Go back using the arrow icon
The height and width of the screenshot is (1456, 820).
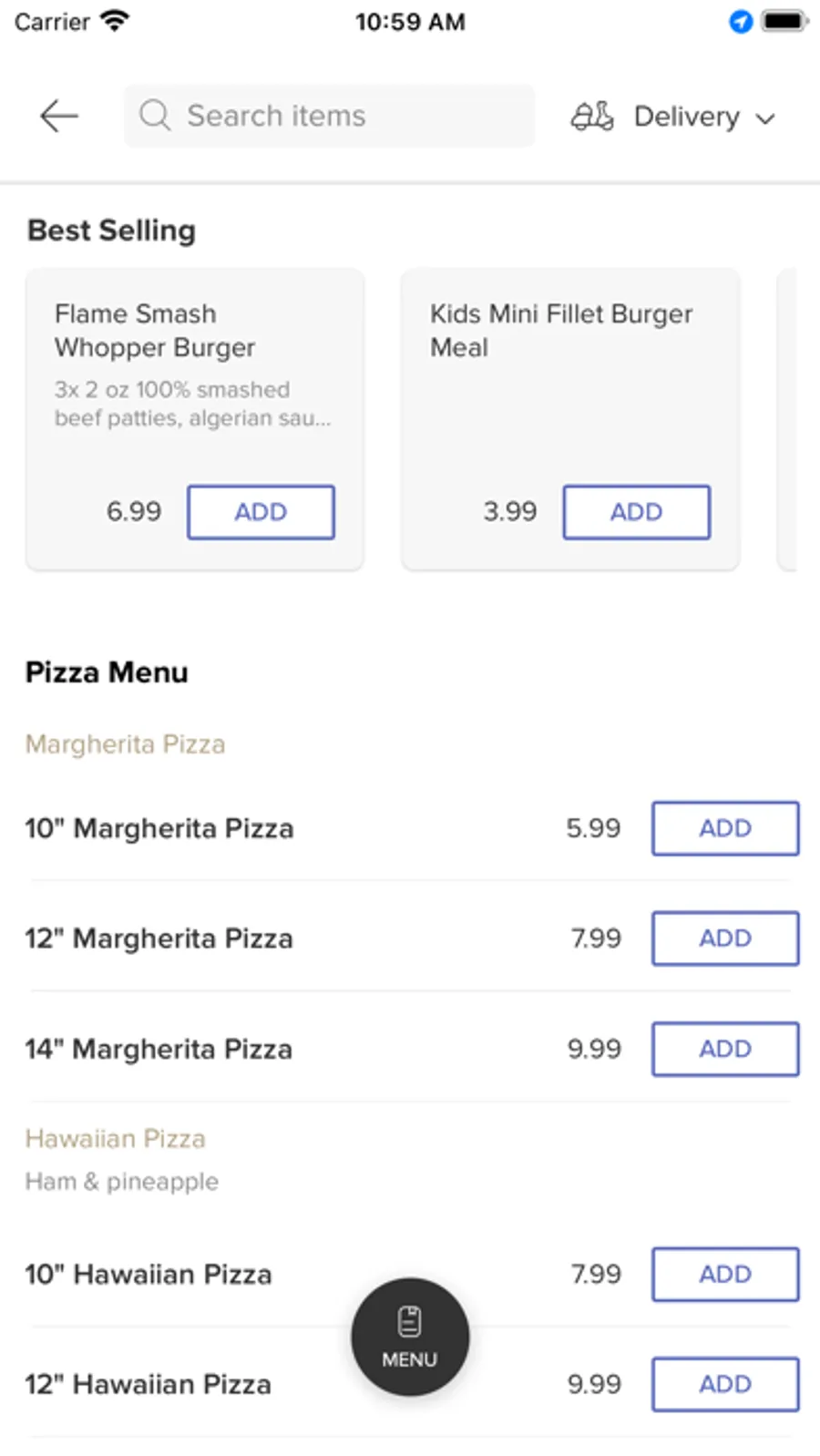[59, 117]
